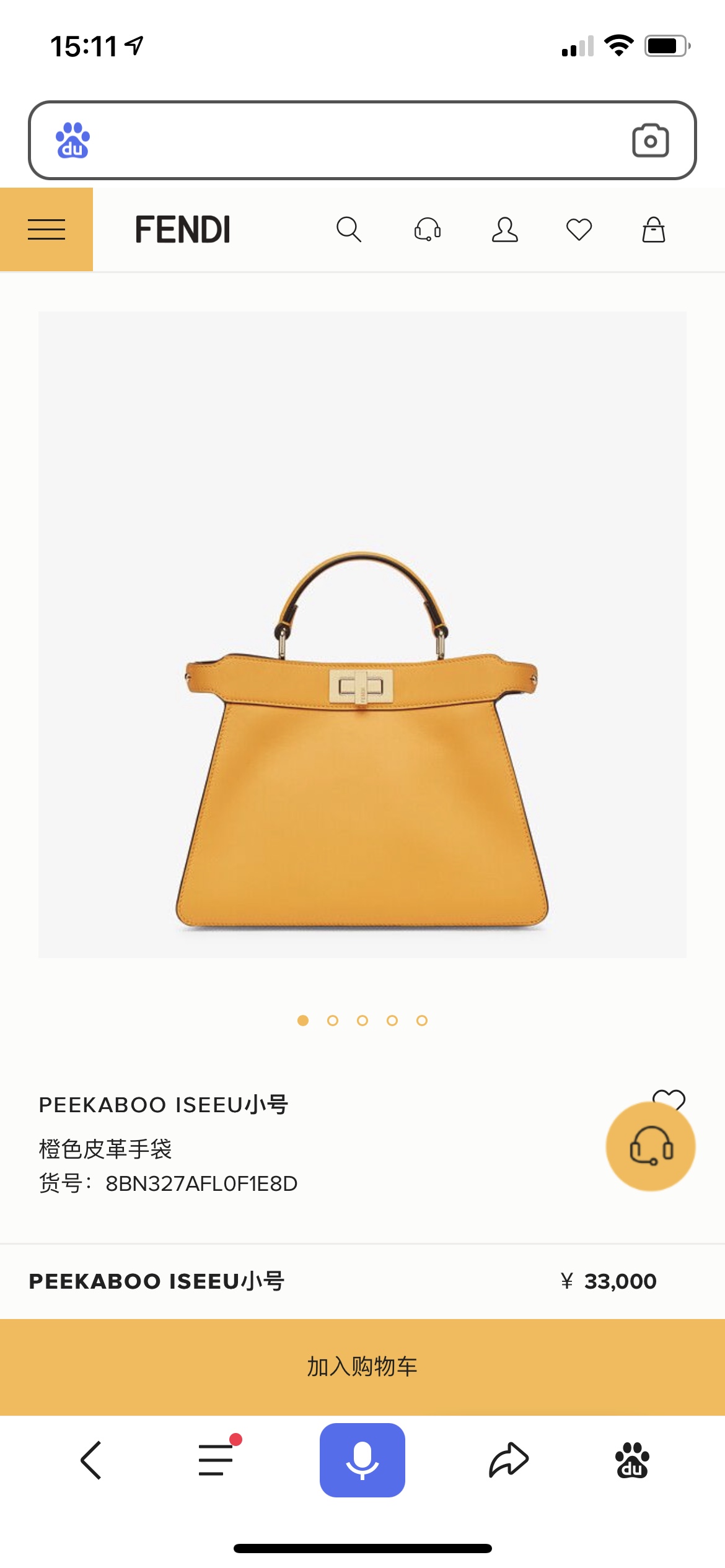Open the account profile icon
Viewport: 725px width, 1568px height.
(504, 229)
